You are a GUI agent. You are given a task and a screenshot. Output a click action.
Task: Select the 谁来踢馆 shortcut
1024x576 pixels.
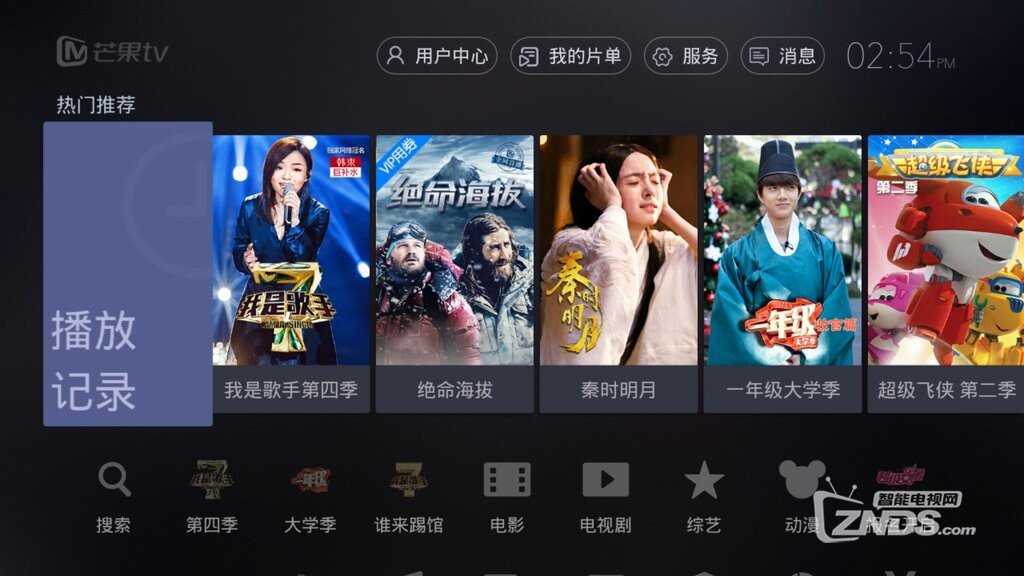(x=408, y=495)
